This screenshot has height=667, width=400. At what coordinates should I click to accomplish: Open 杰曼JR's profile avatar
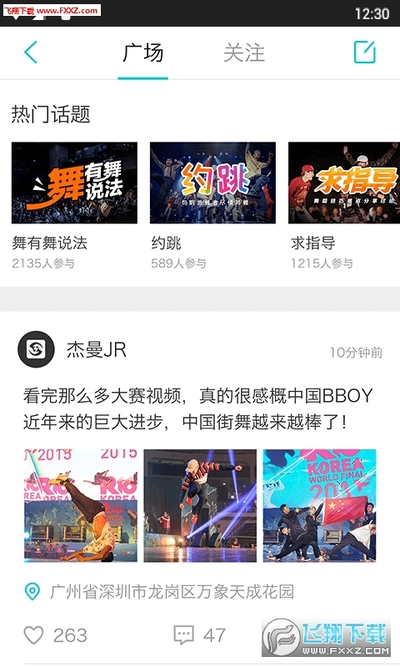coord(36,349)
